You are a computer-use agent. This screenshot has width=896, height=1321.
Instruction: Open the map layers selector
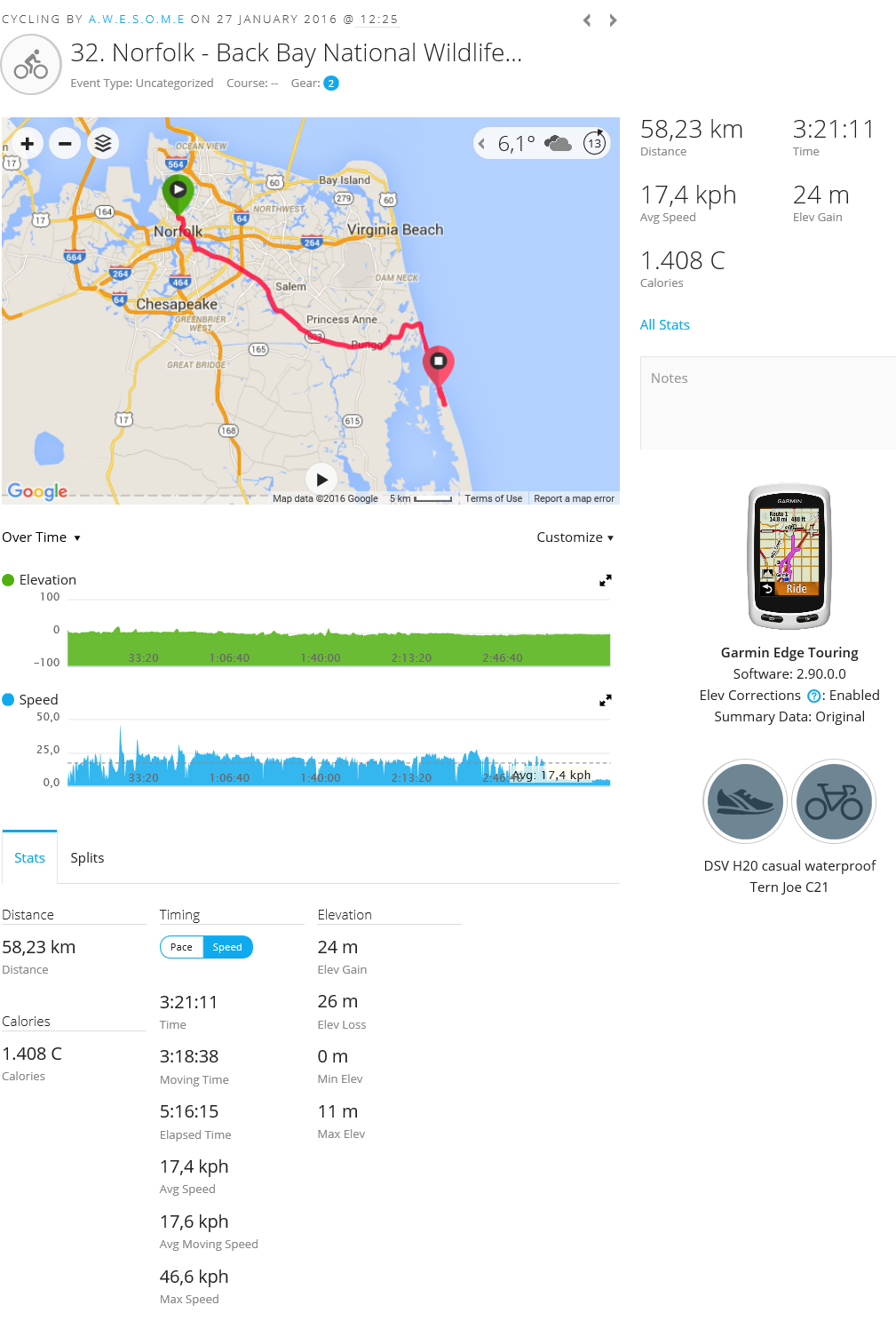pos(103,143)
